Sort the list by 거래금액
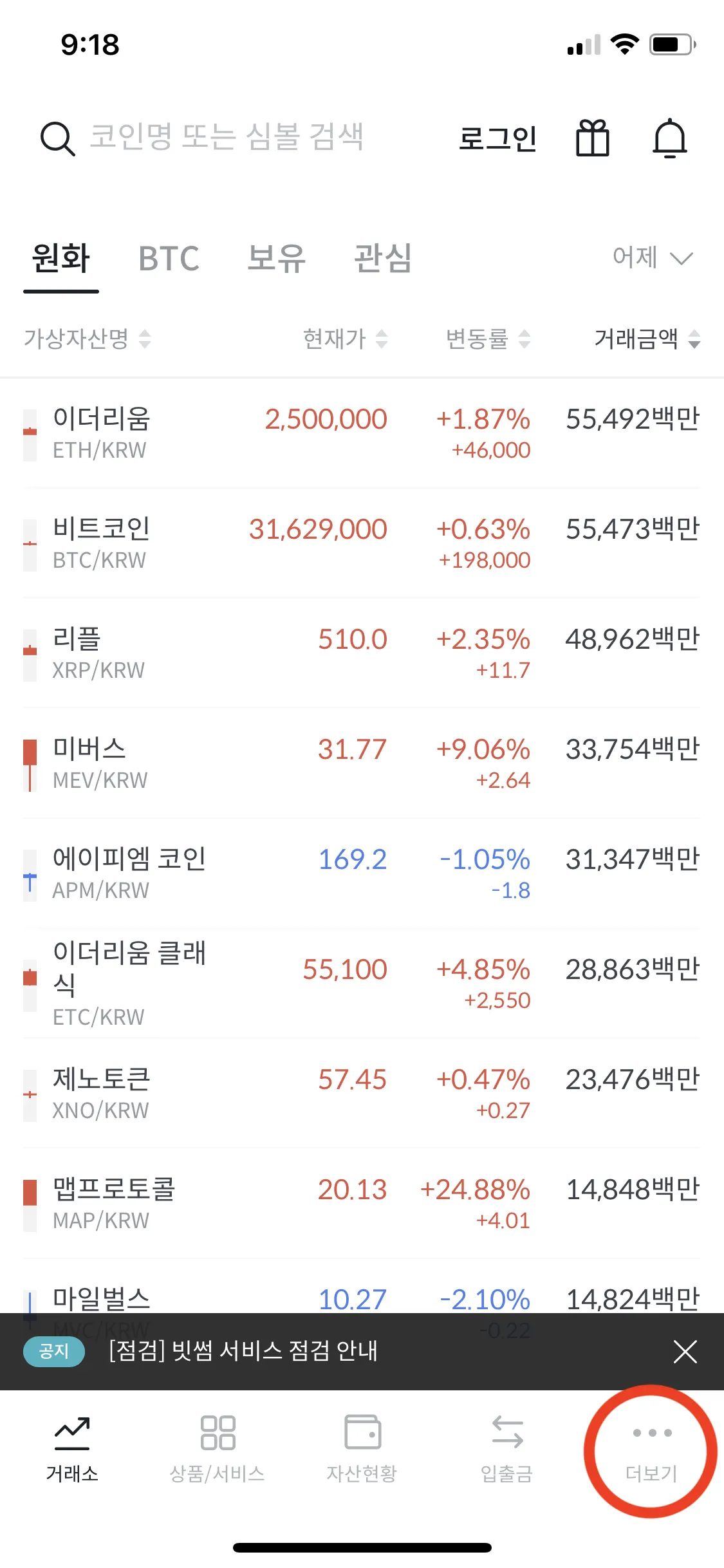Screen dimensions: 724x1568 pyautogui.click(x=646, y=339)
